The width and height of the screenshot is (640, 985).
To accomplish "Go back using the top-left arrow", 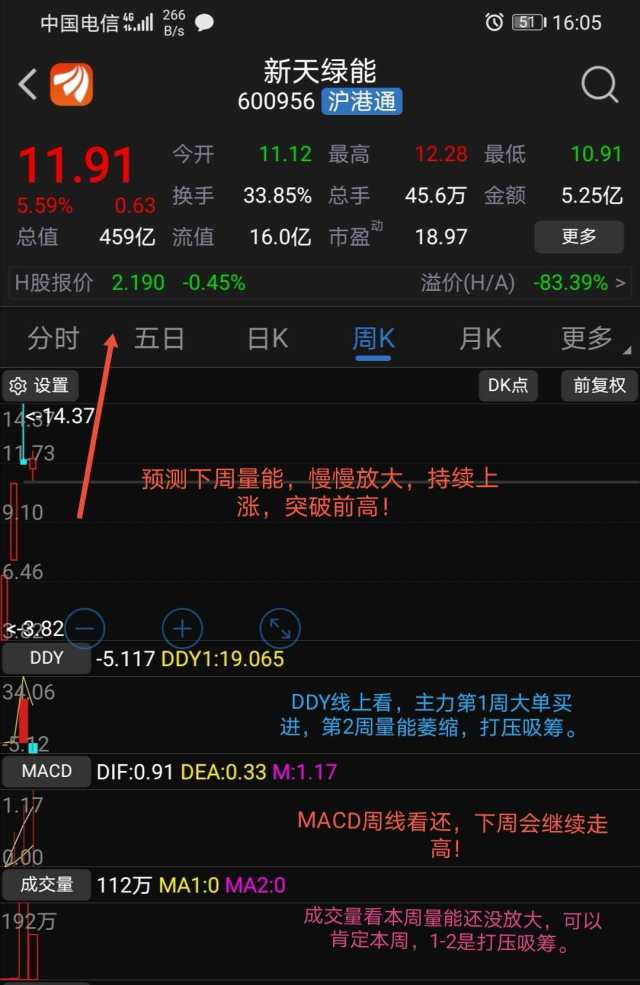I will [x=28, y=85].
